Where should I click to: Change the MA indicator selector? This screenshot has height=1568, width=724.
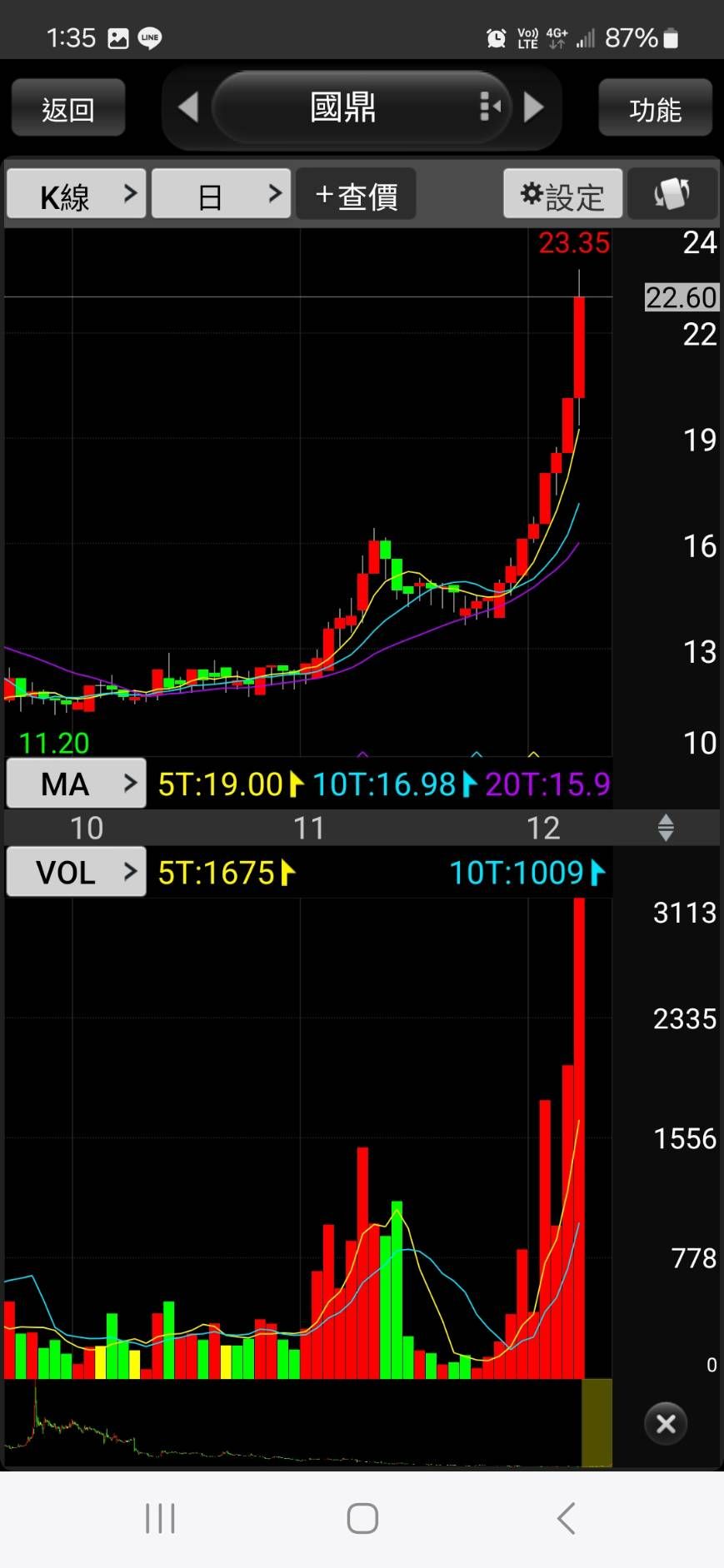coord(77,784)
